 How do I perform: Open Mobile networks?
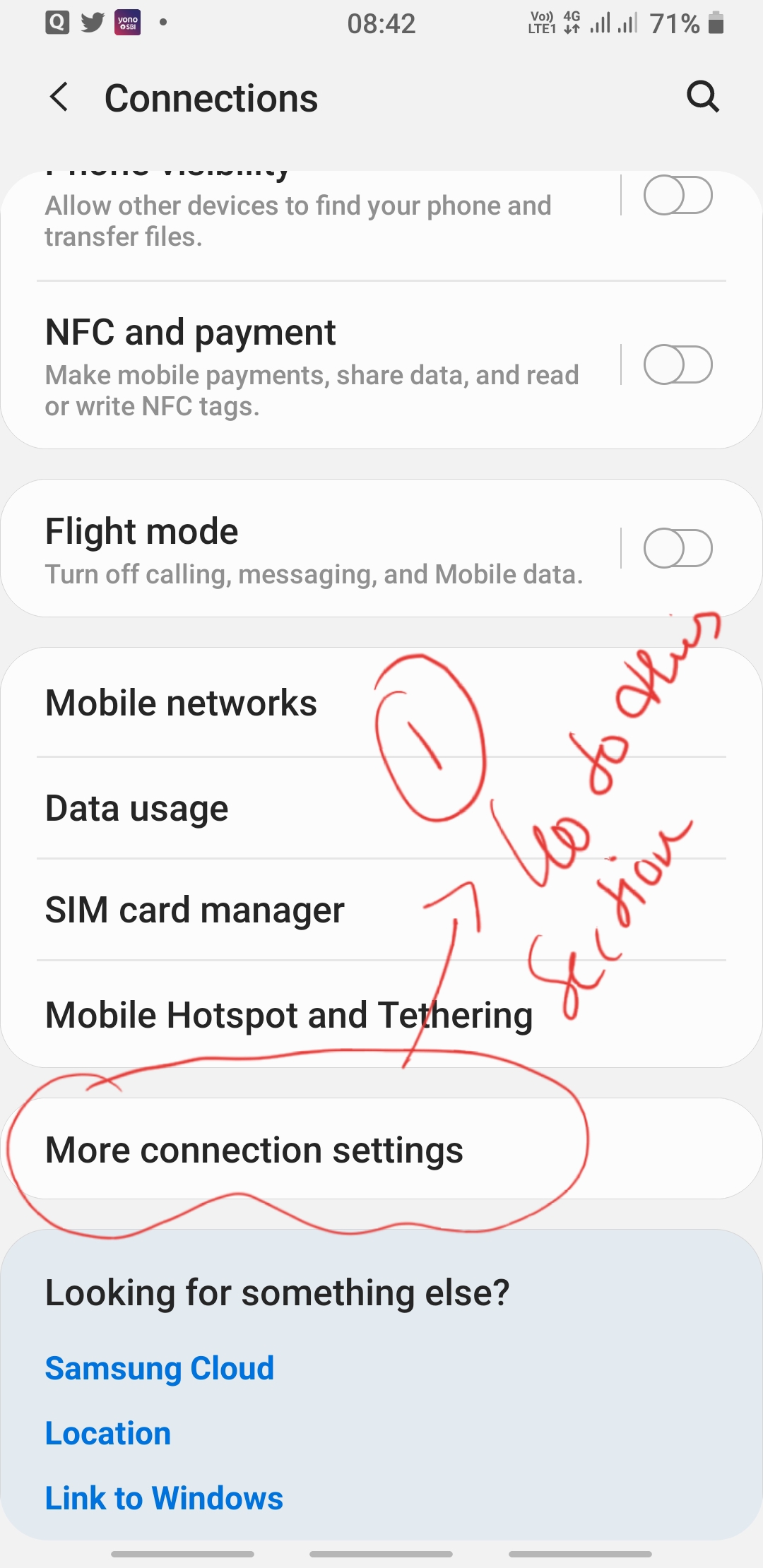coord(381,703)
